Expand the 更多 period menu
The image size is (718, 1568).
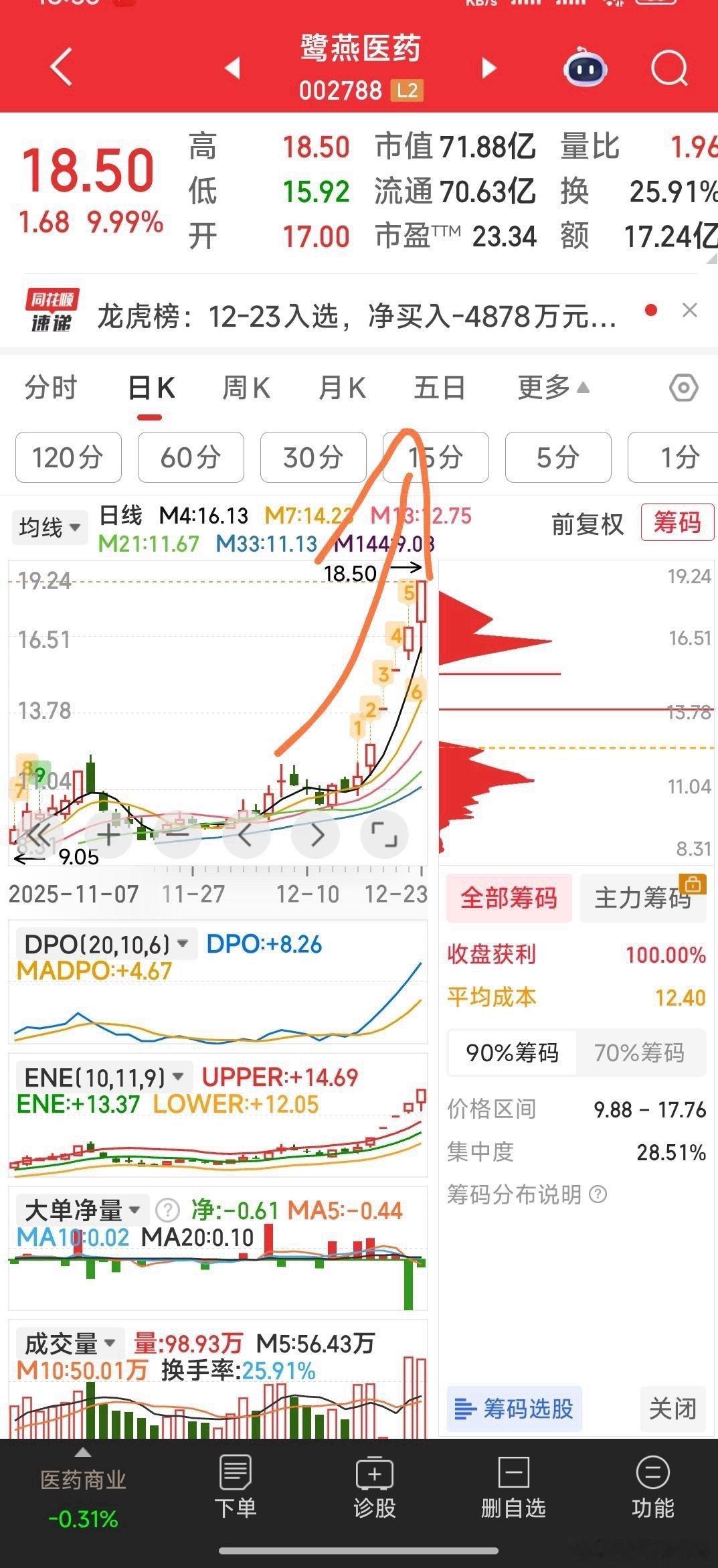[549, 387]
